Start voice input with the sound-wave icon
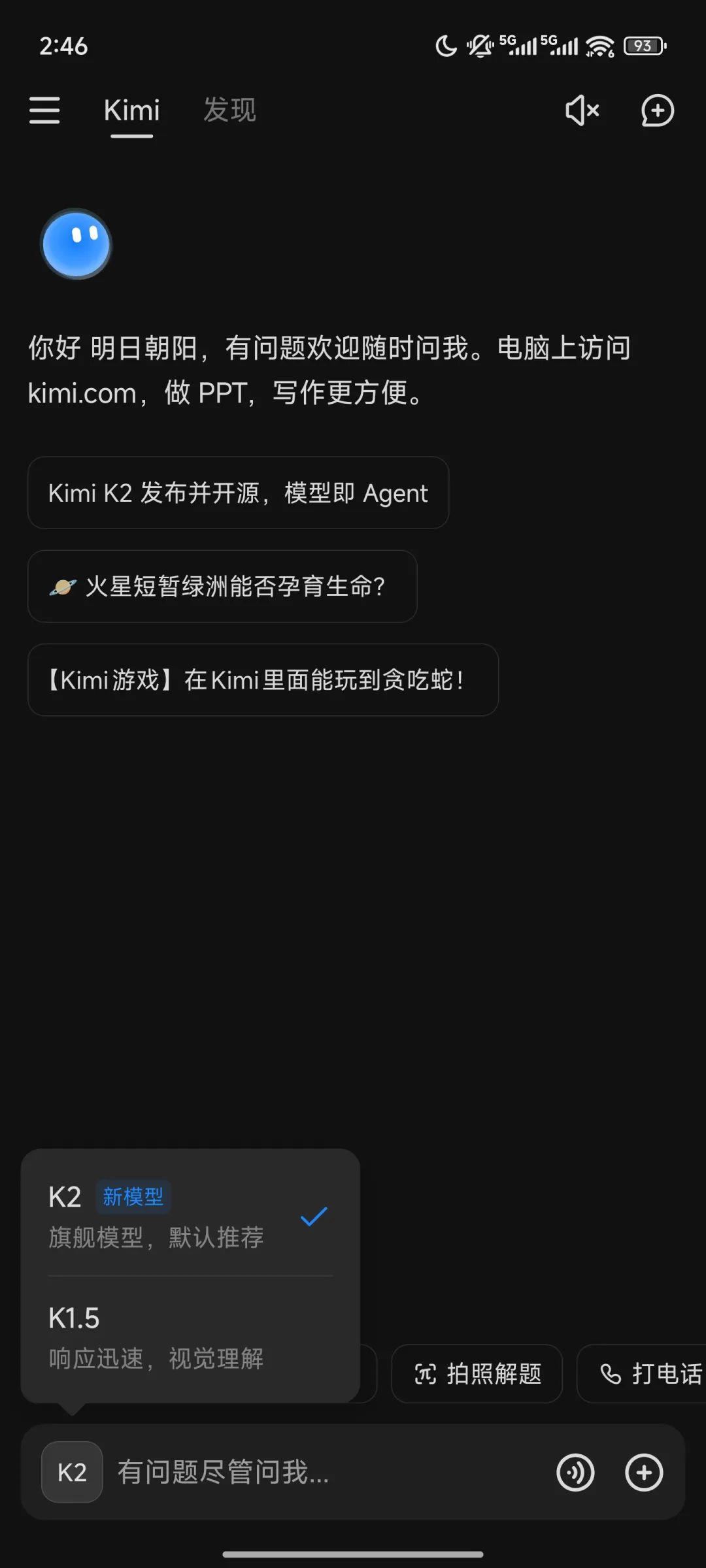Viewport: 706px width, 1568px height. click(x=575, y=1473)
